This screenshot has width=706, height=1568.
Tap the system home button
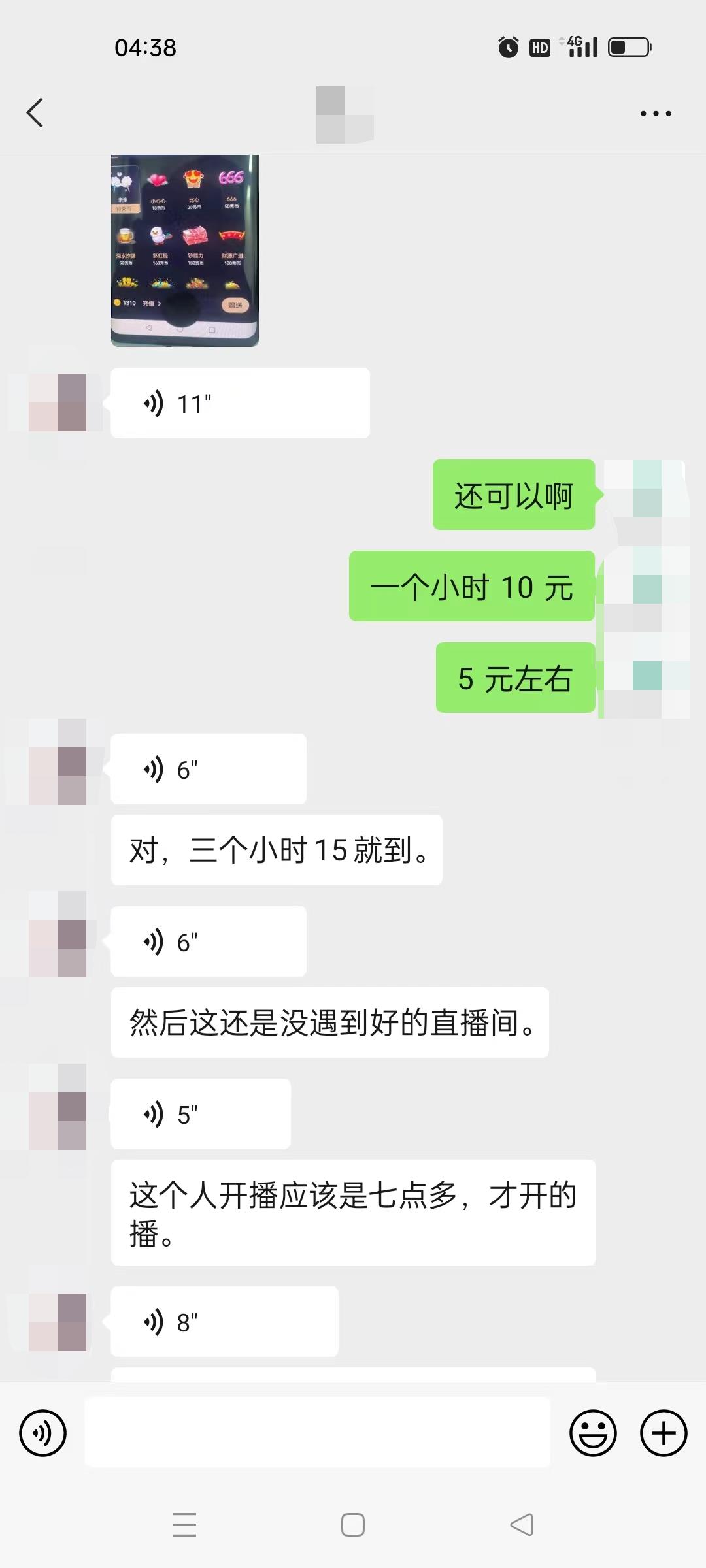point(353,1526)
